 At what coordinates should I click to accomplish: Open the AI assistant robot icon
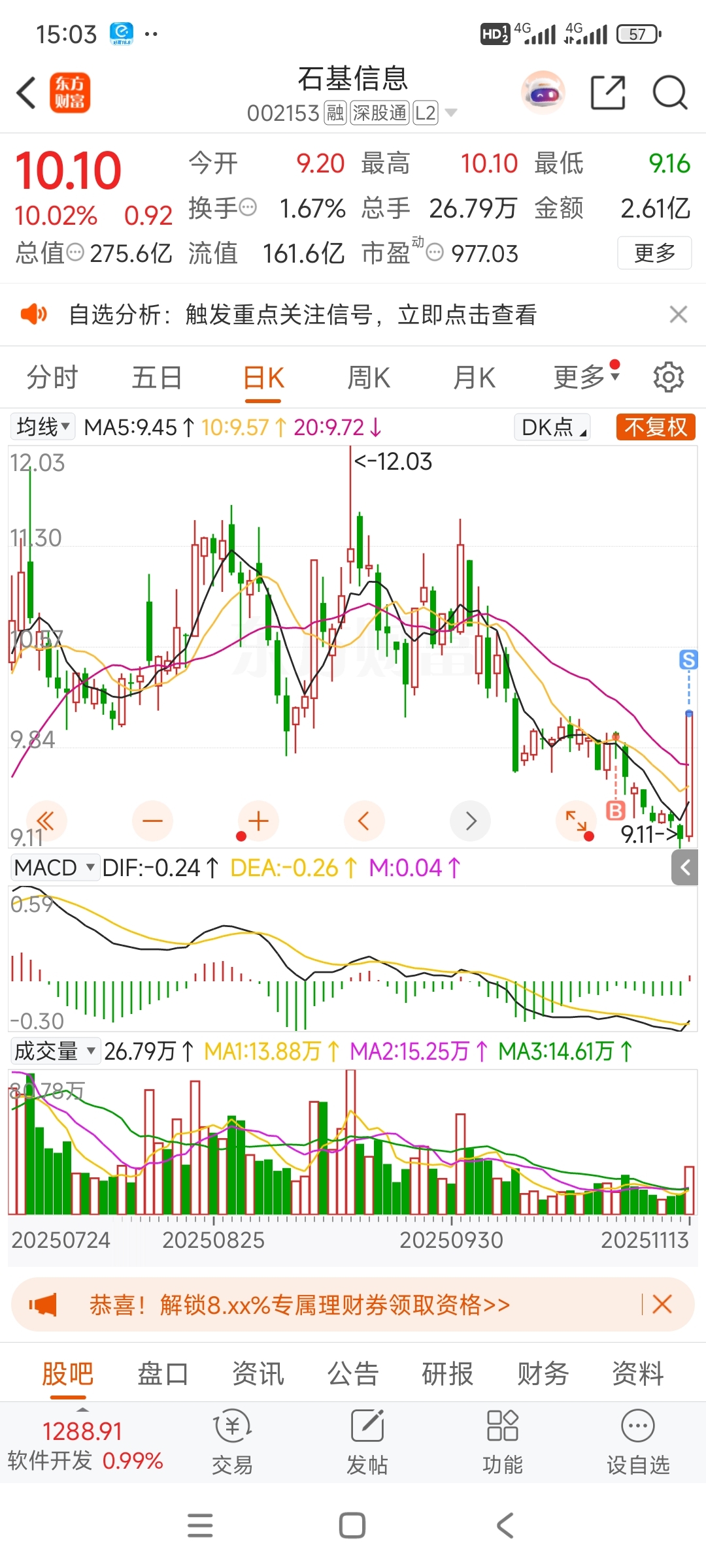pos(543,93)
